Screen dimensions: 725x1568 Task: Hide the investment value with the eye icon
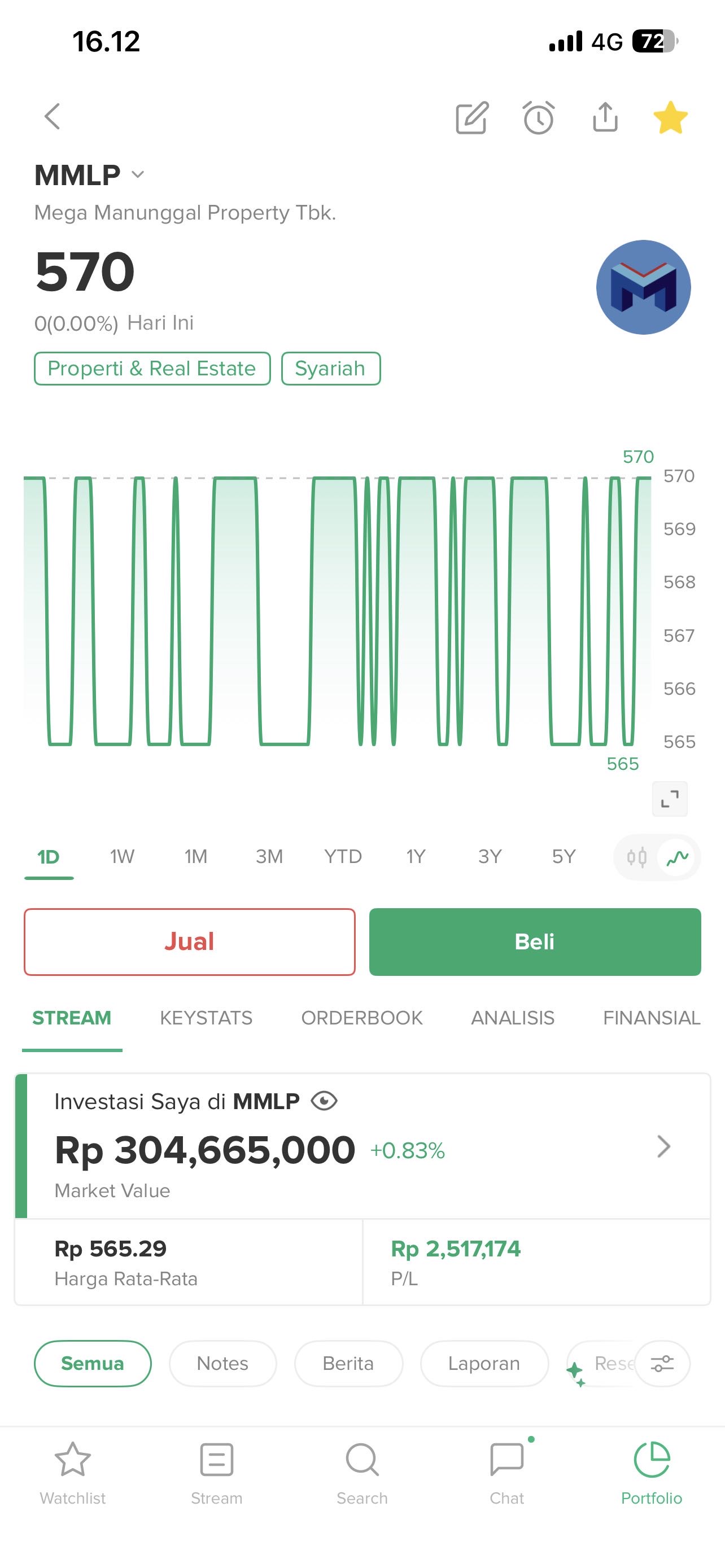click(x=324, y=1101)
